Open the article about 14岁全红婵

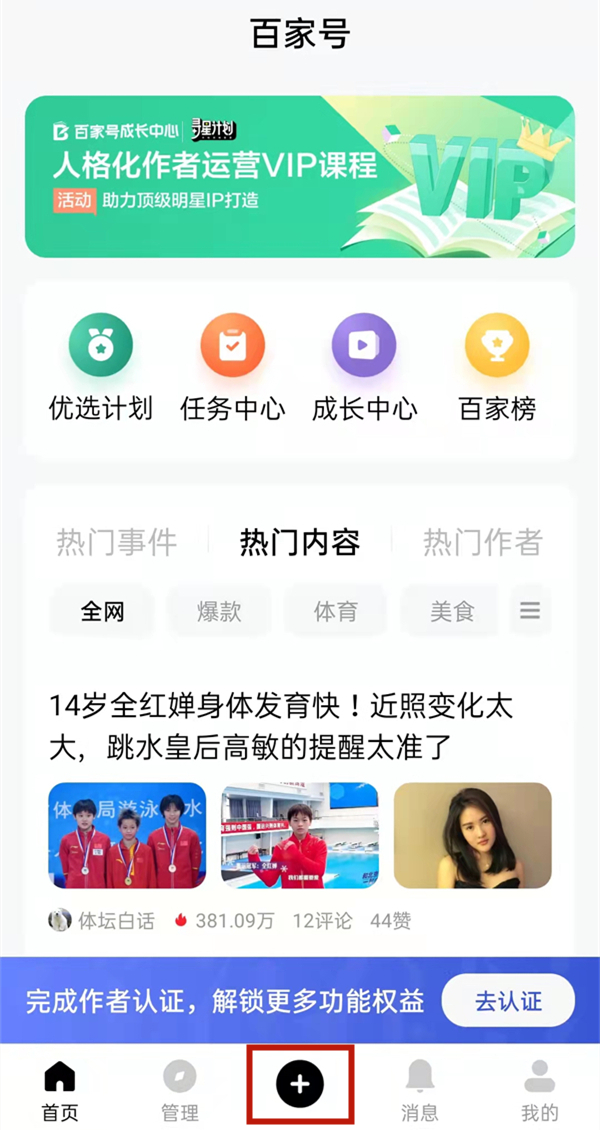click(x=281, y=727)
